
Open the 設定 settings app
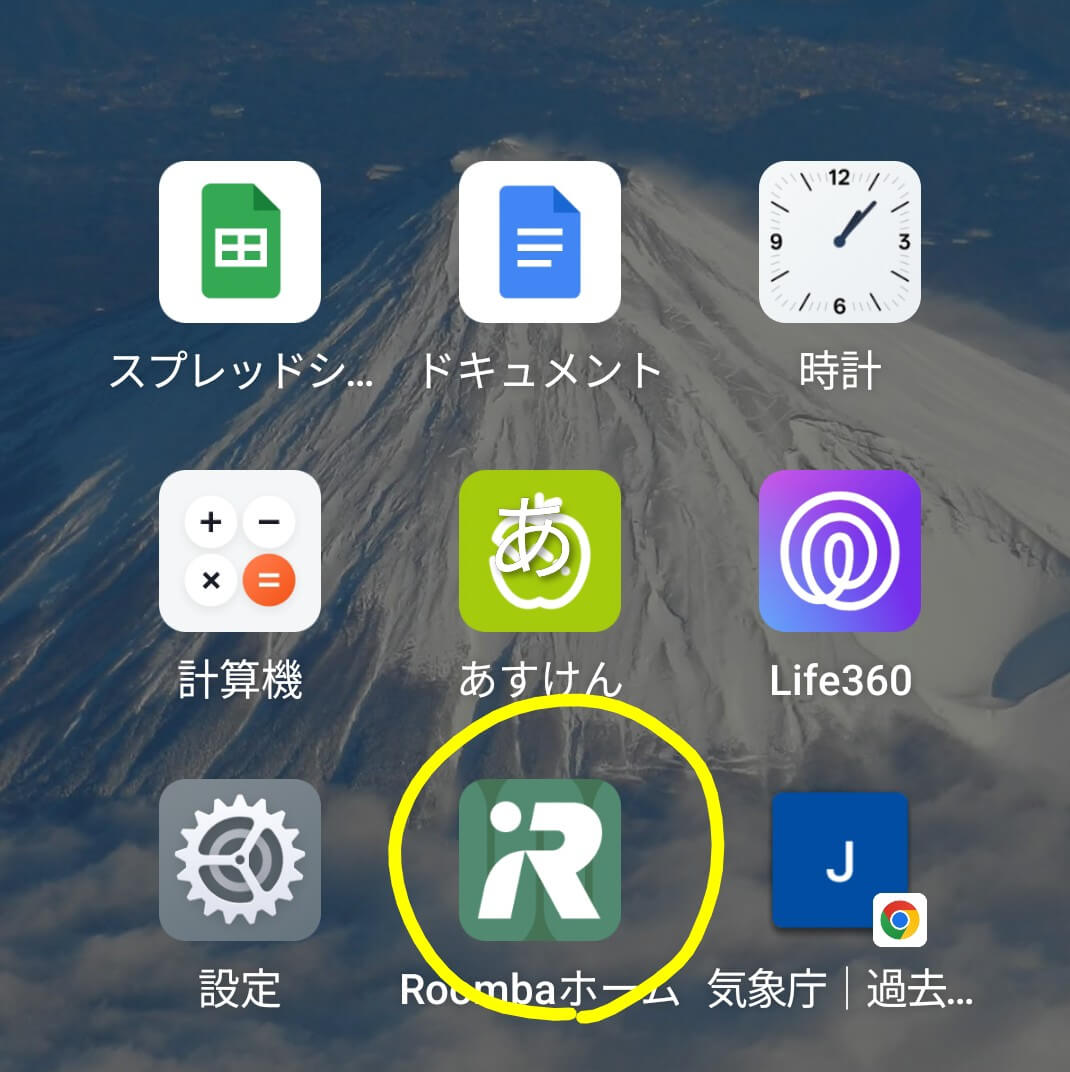coord(240,860)
